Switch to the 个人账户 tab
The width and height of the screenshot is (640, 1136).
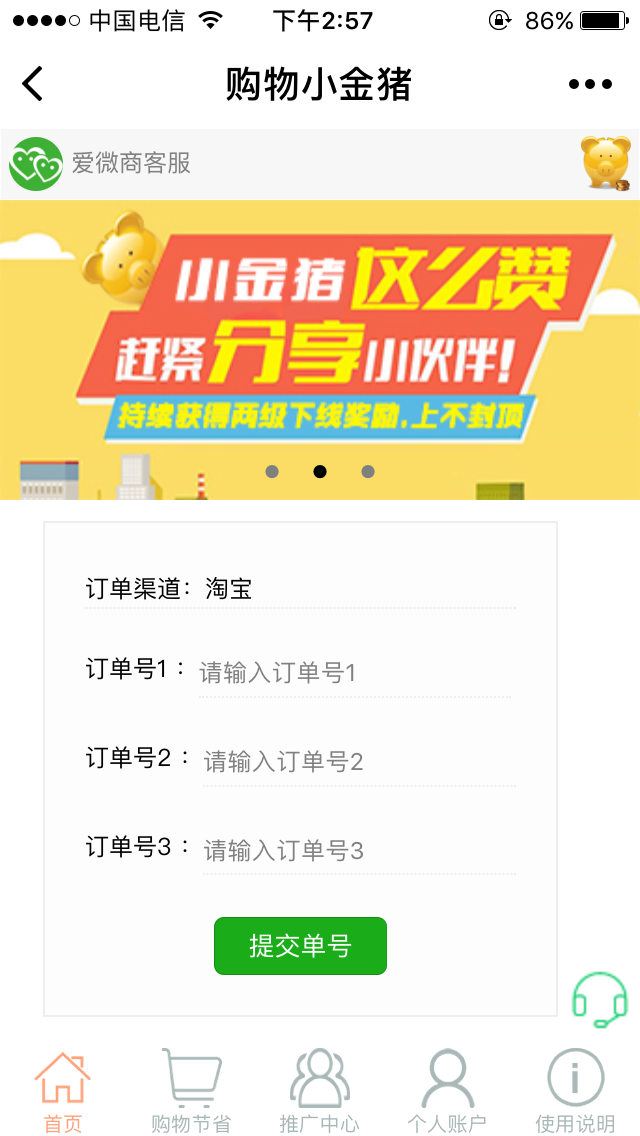point(447,1092)
